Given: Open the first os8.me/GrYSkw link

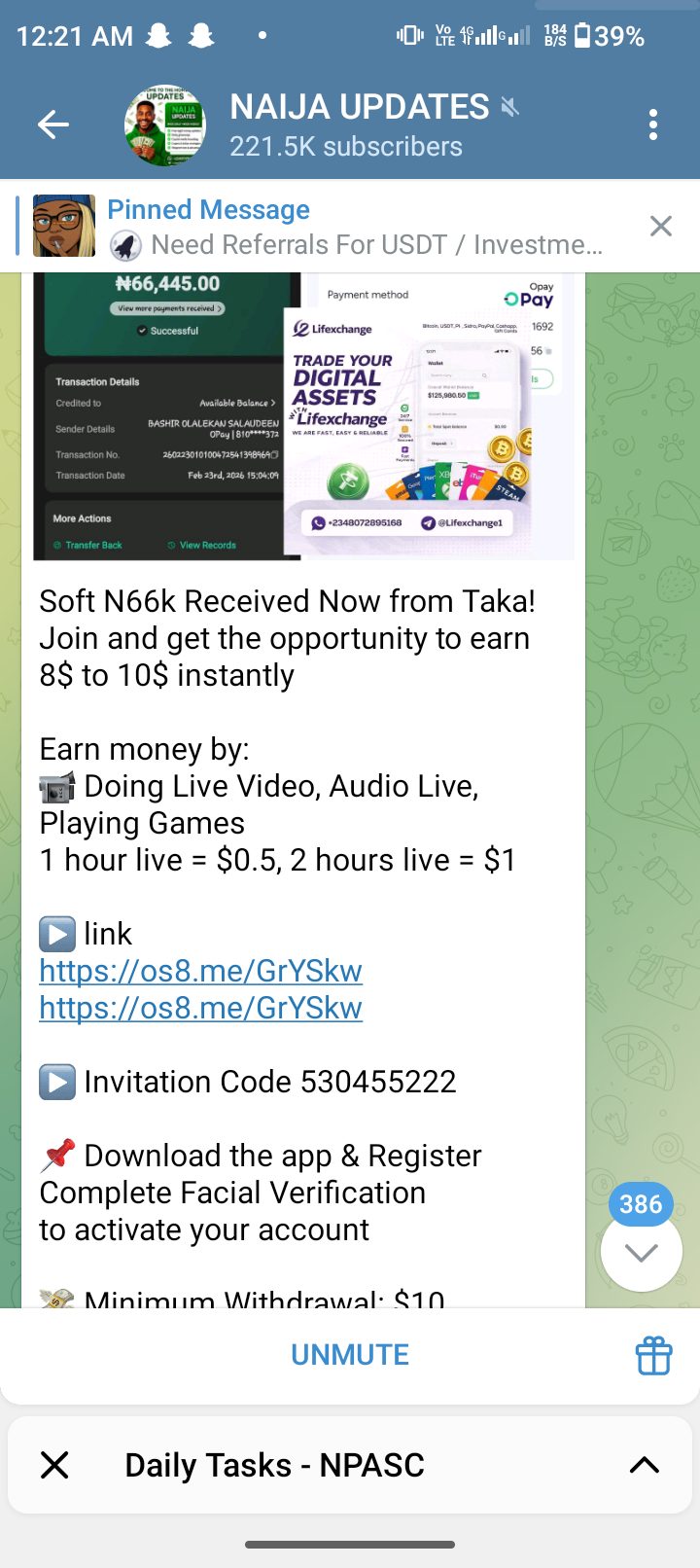Looking at the screenshot, I should [200, 971].
